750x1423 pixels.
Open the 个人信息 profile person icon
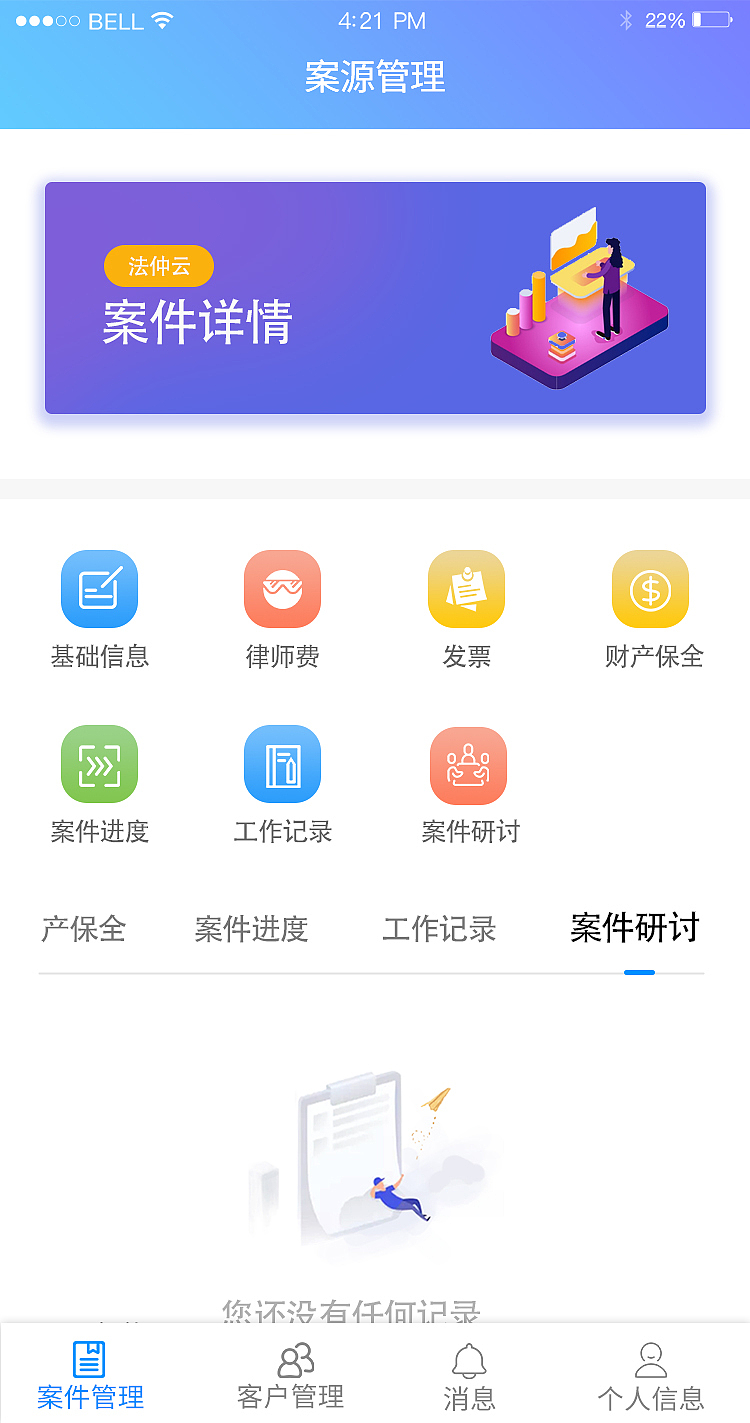(652, 1359)
